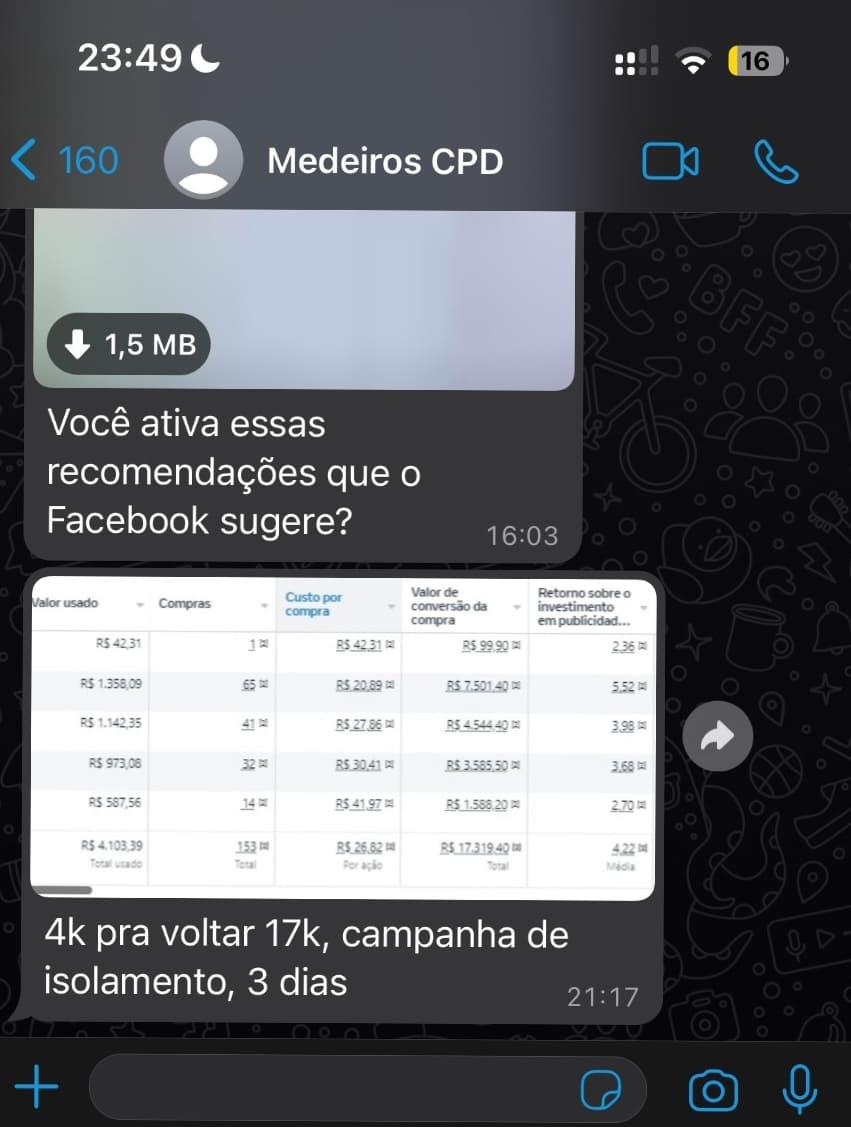Download the 1,5 MB image
851x1127 pixels.
tap(128, 345)
